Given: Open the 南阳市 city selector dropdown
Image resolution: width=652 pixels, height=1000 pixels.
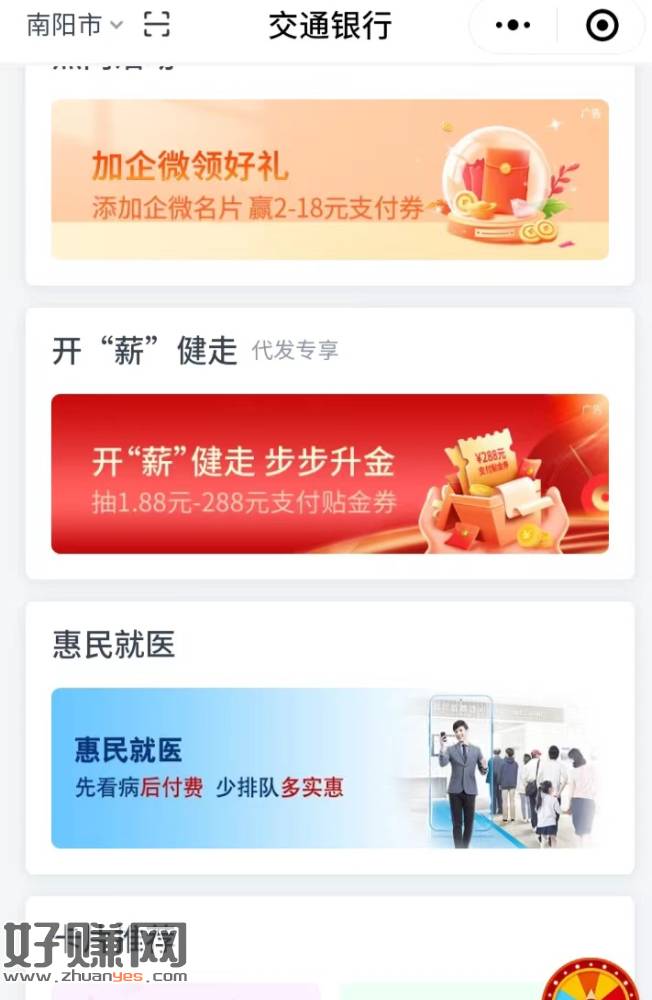Looking at the screenshot, I should [74, 25].
